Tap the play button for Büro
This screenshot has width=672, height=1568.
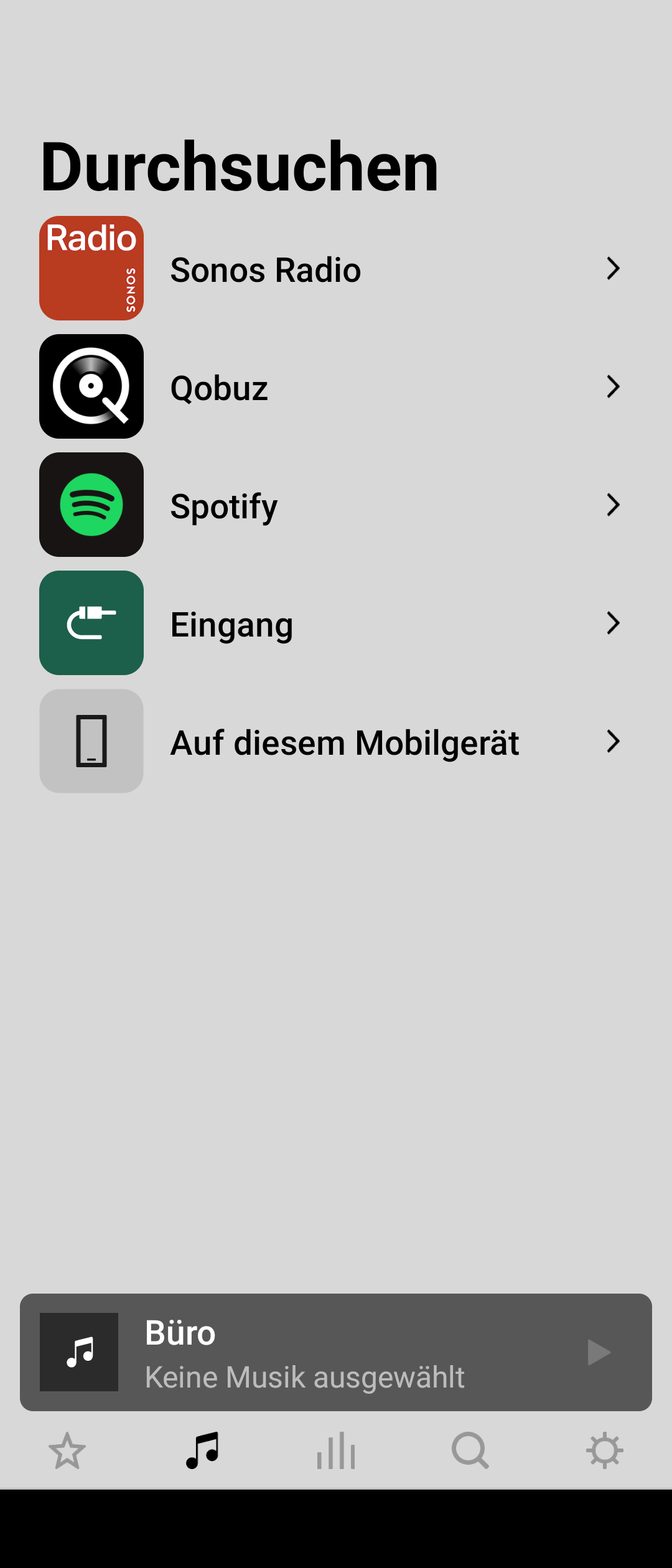pos(599,1352)
